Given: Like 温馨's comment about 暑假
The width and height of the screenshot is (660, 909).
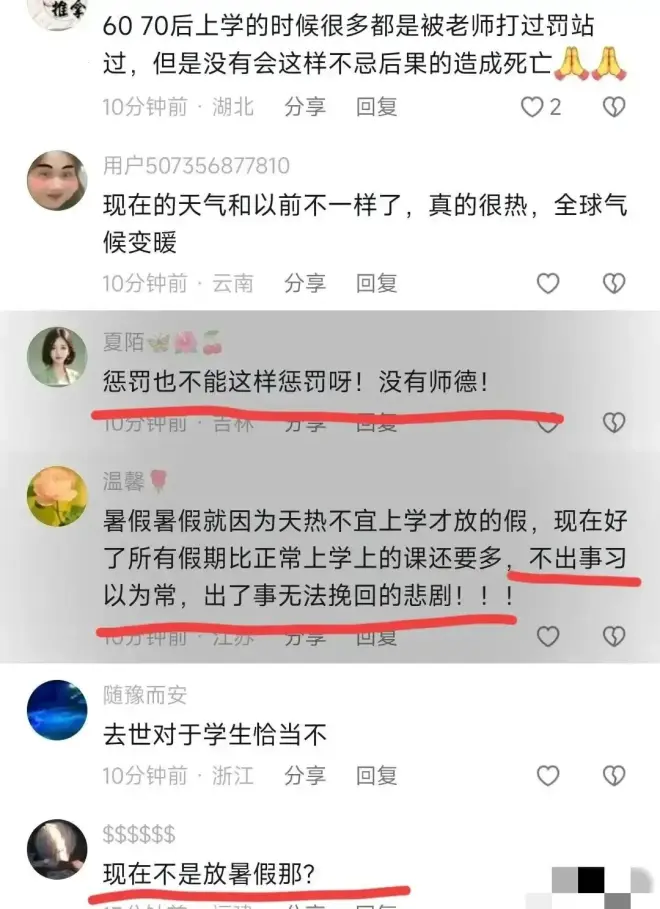Looking at the screenshot, I should pos(548,636).
